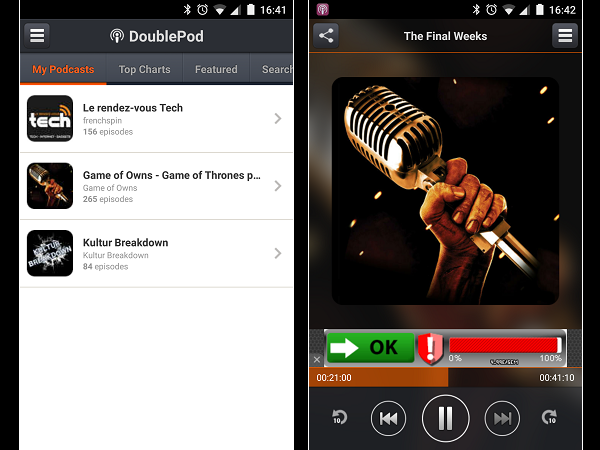Tap the green OK ad button

click(370, 348)
